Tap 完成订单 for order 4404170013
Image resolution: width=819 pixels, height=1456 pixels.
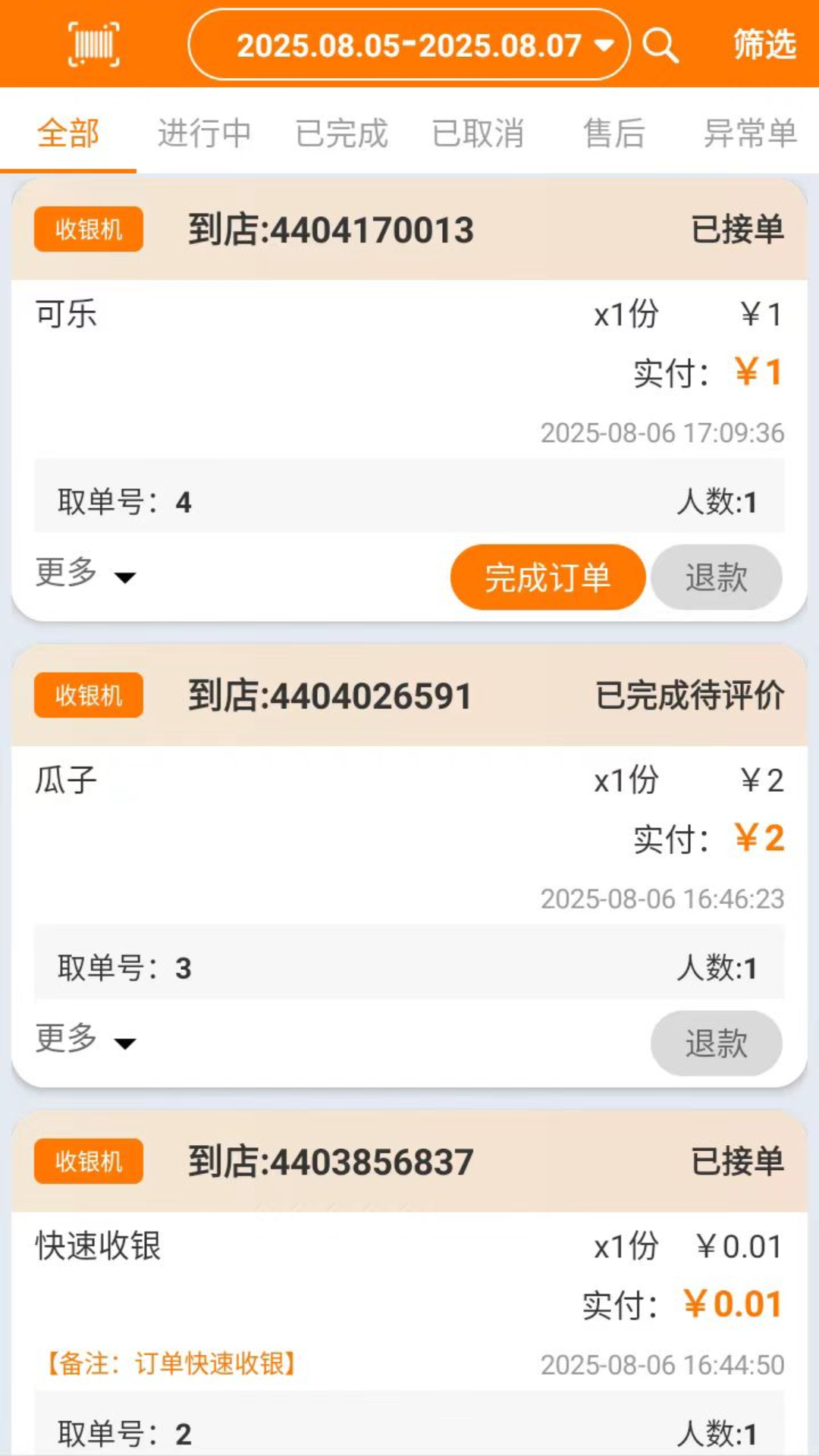pos(549,576)
